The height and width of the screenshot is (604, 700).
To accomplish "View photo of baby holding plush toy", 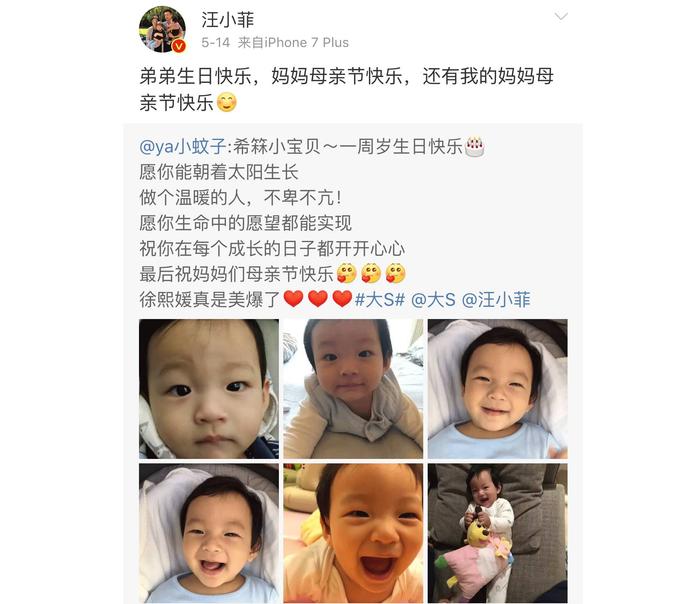I will point(497,532).
